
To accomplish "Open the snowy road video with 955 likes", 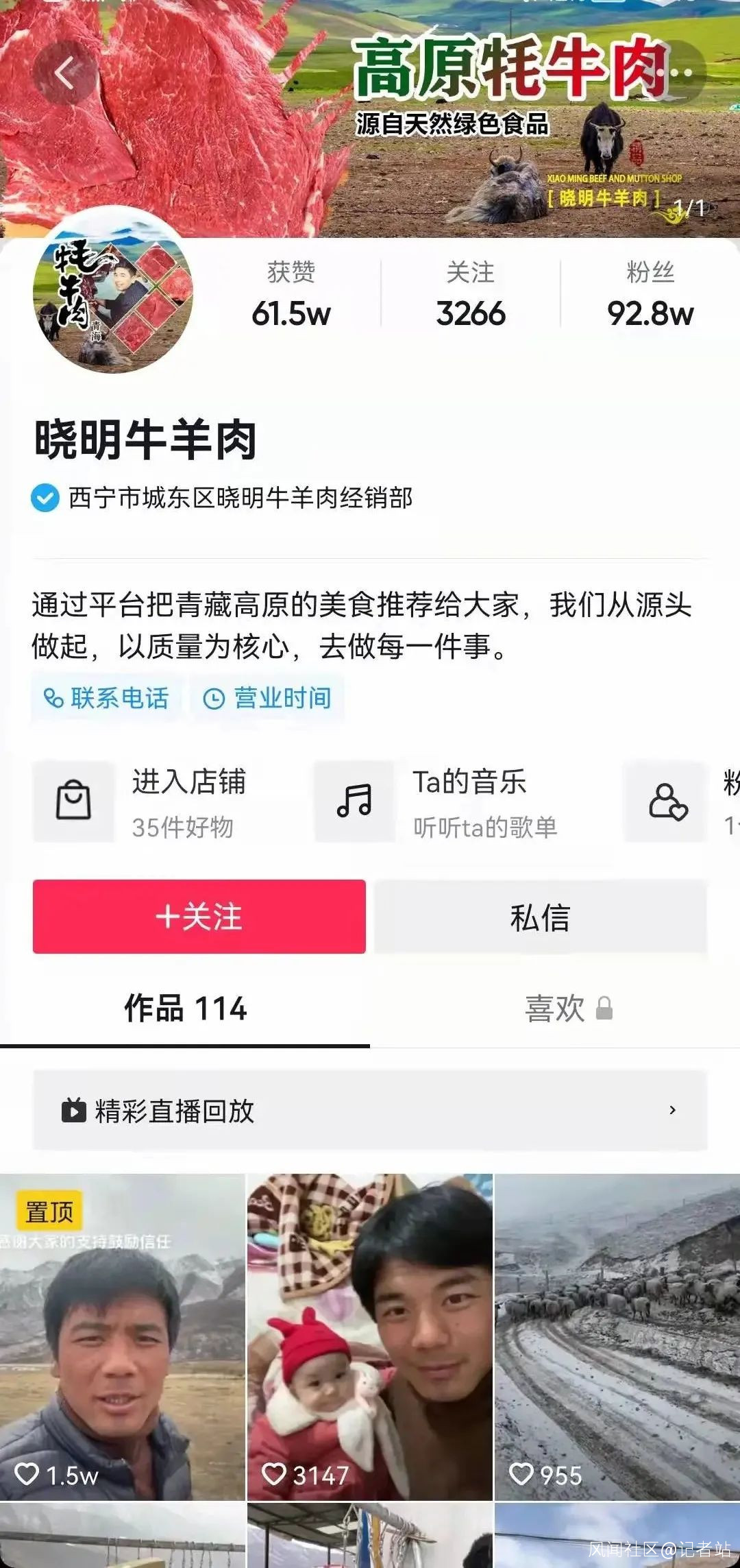I will click(x=617, y=1337).
